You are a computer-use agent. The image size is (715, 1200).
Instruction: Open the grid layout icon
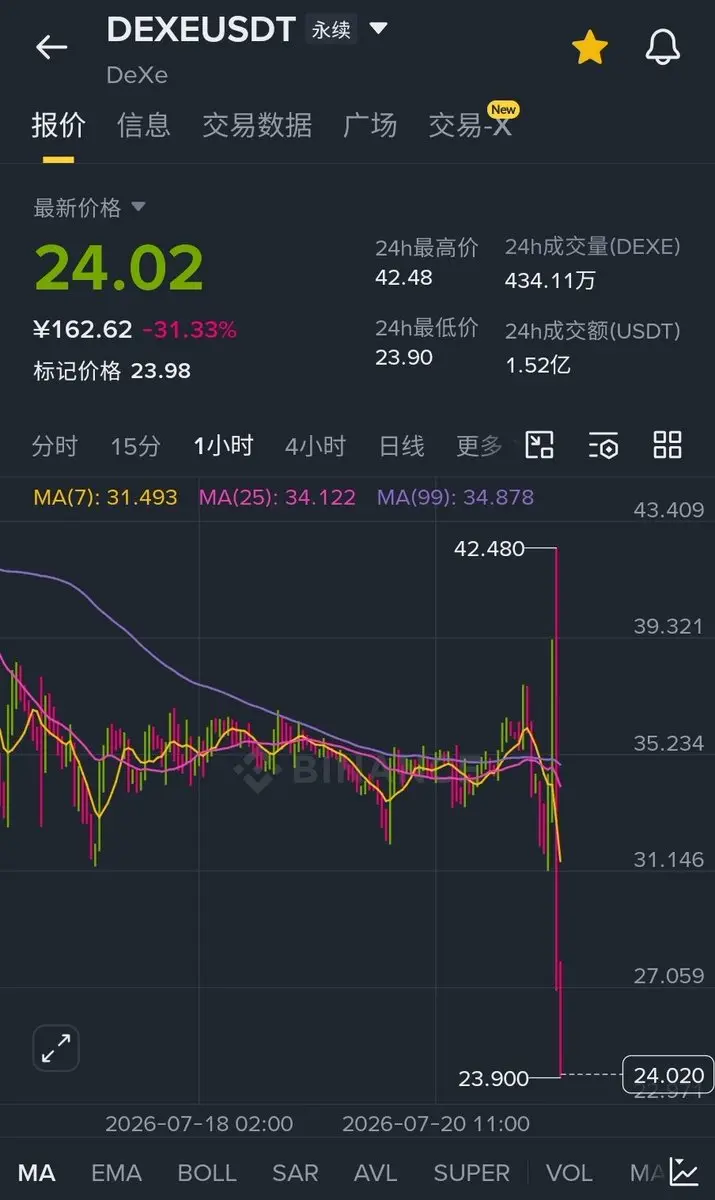pos(667,445)
